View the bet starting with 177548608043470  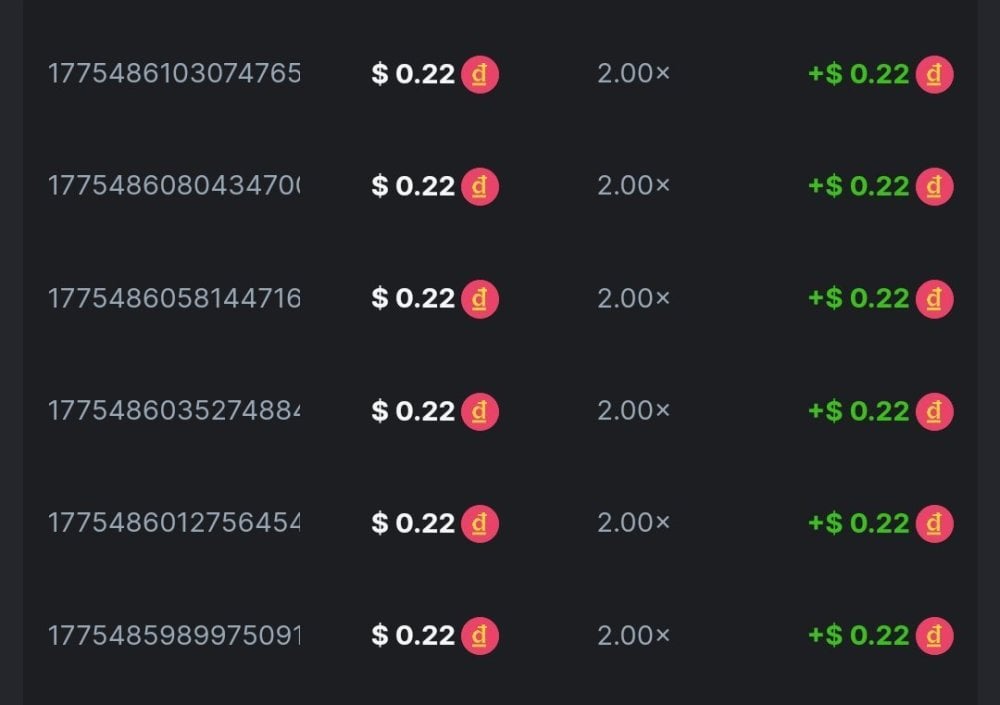click(x=174, y=186)
